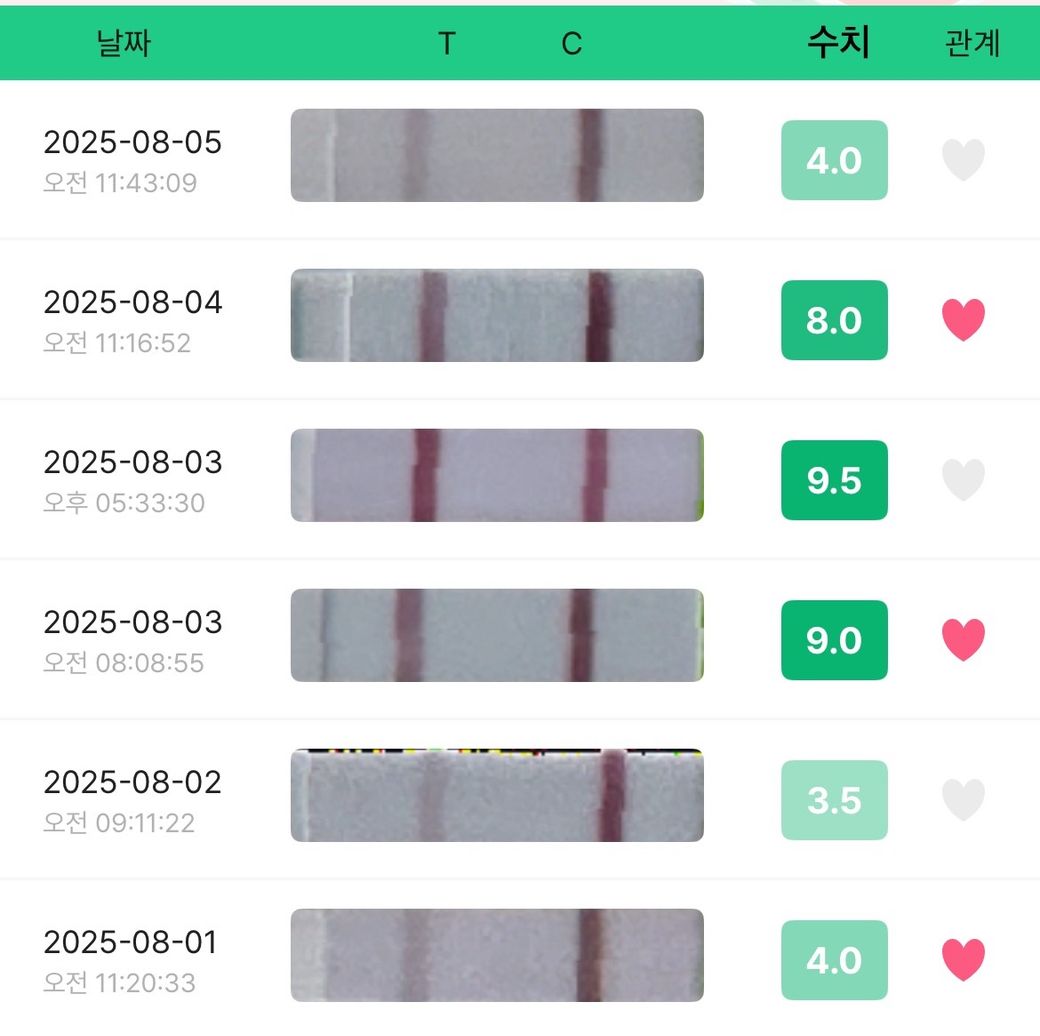The image size is (1040, 1036).
Task: Enlarge strip photo from 오전 08:08:55 on 2025-08-03
Action: 497,635
